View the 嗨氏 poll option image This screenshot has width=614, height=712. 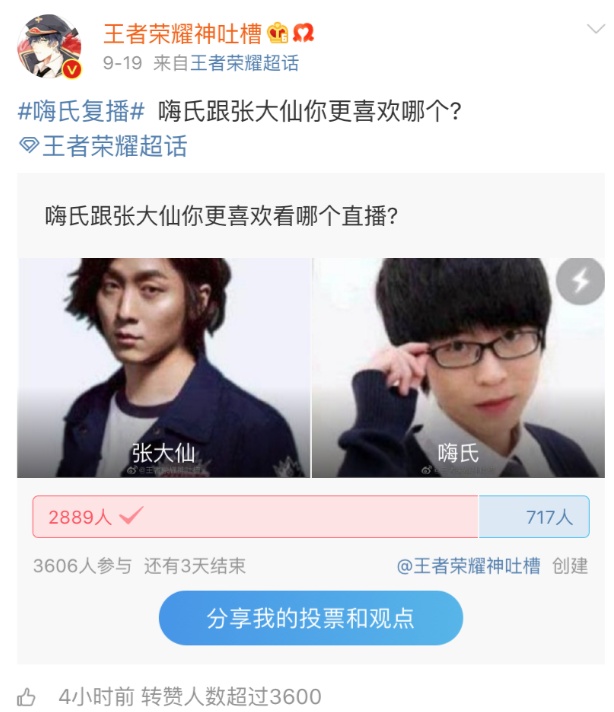458,367
